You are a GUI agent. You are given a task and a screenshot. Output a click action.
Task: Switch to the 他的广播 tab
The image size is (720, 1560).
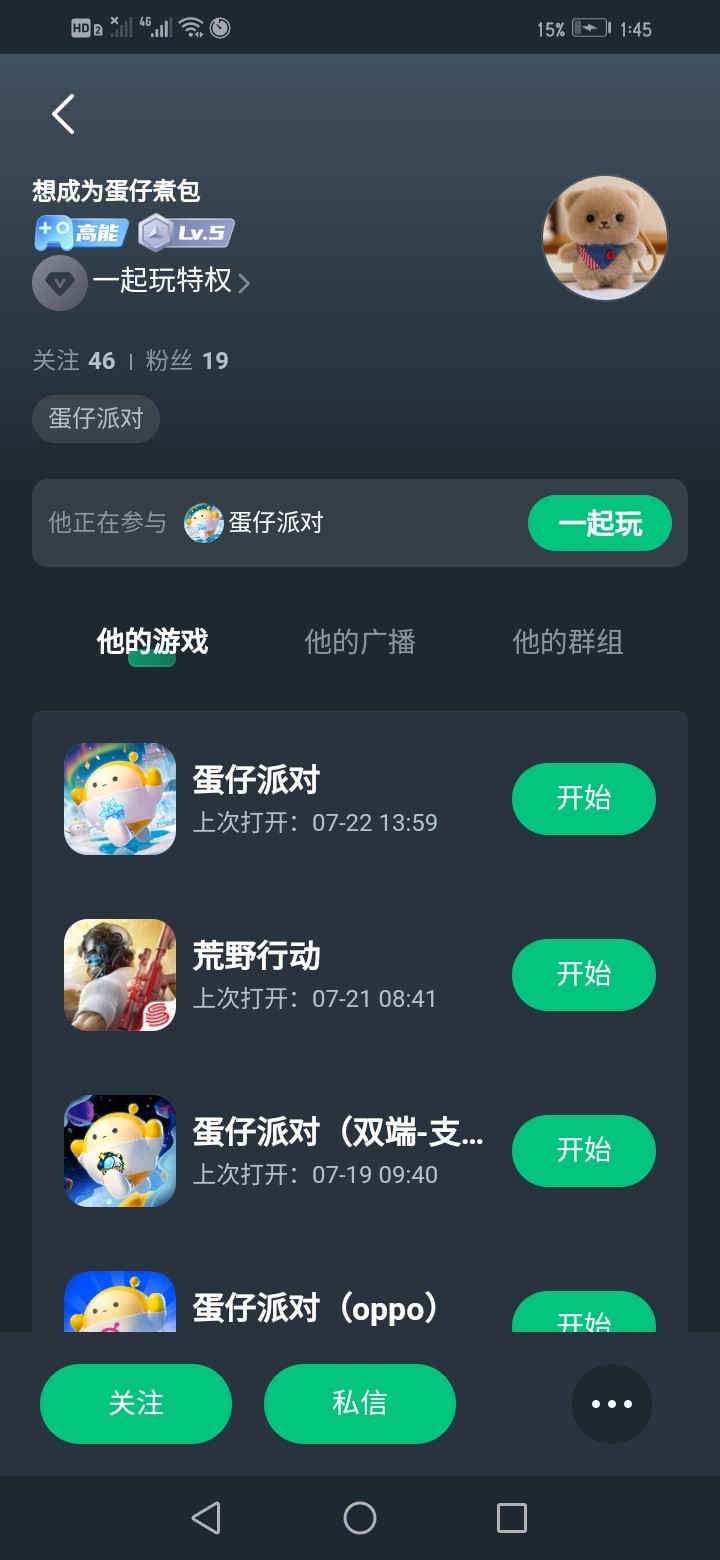tap(360, 642)
